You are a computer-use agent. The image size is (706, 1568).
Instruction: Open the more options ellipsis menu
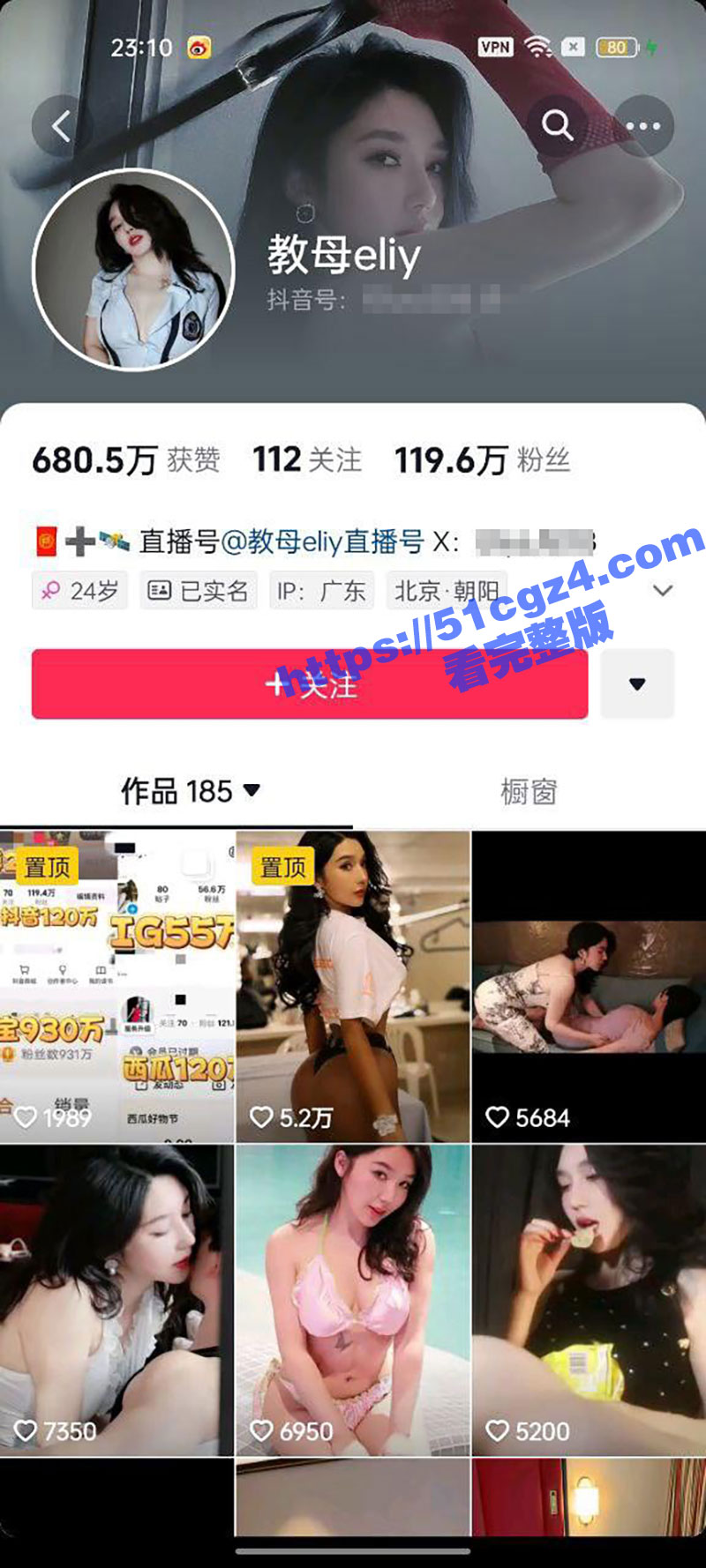641,125
